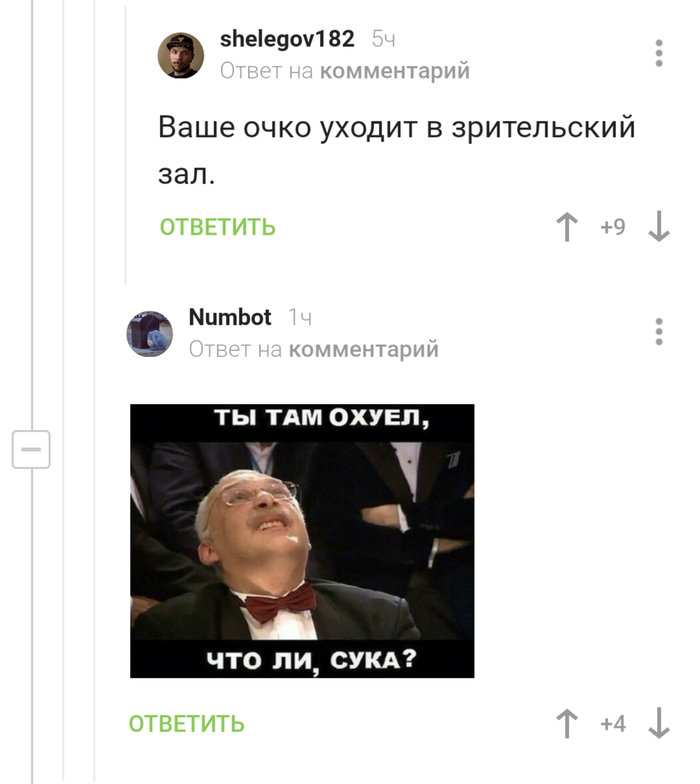Open Numbot's profile avatar
The image size is (700, 784).
pos(150,333)
